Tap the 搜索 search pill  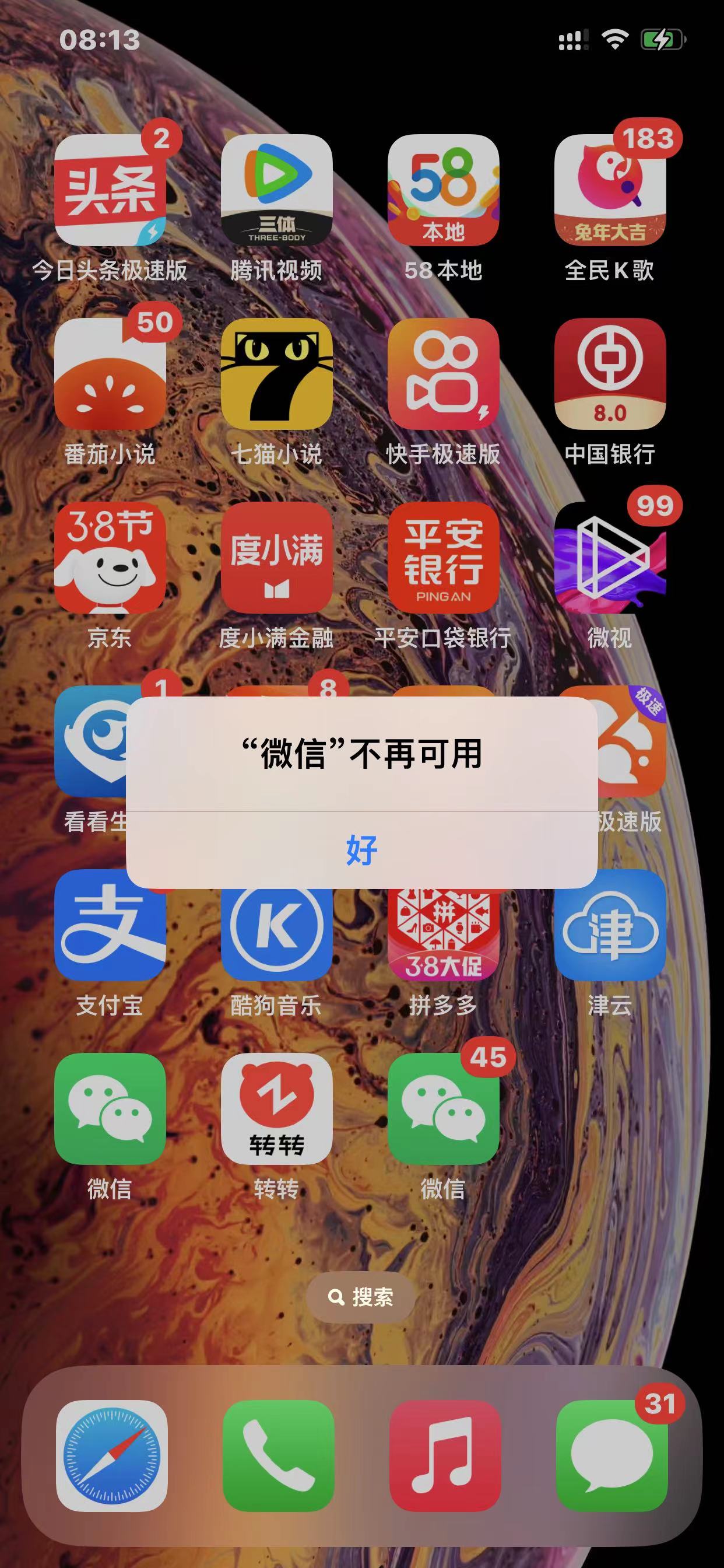(361, 1297)
